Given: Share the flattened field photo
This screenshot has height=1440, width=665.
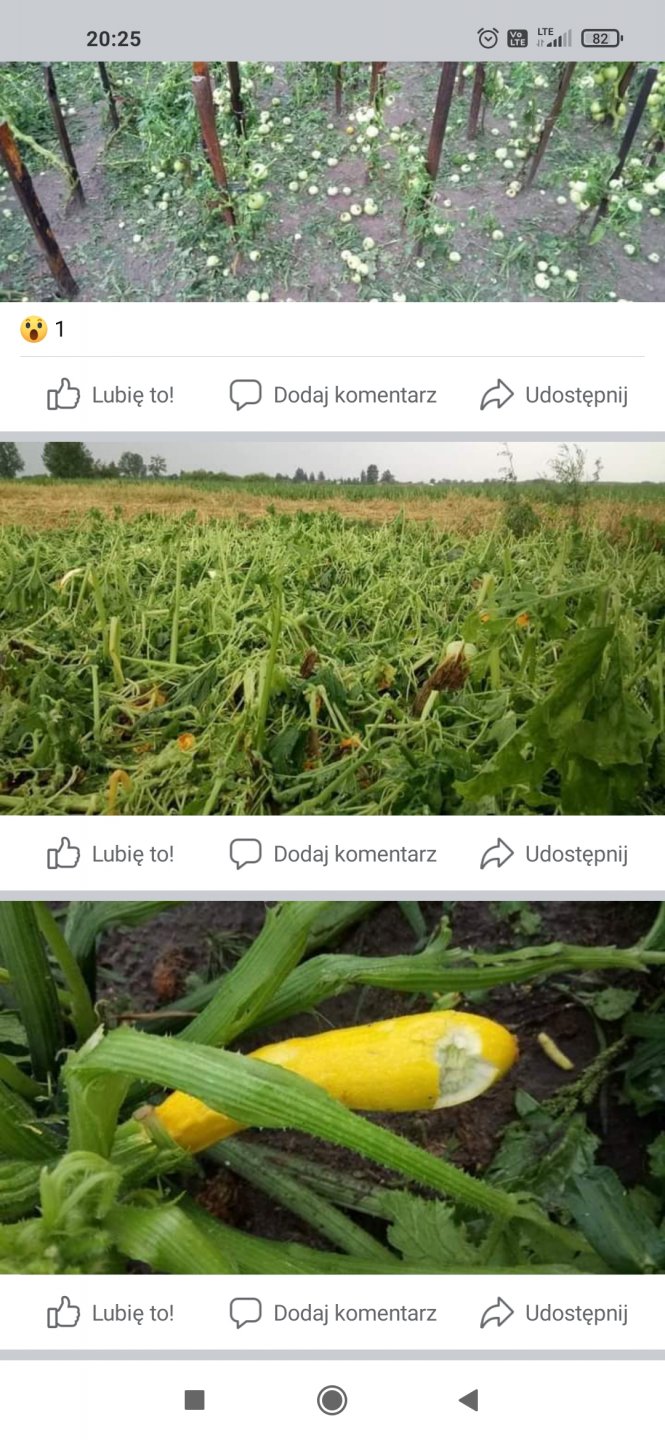Looking at the screenshot, I should tap(554, 854).
